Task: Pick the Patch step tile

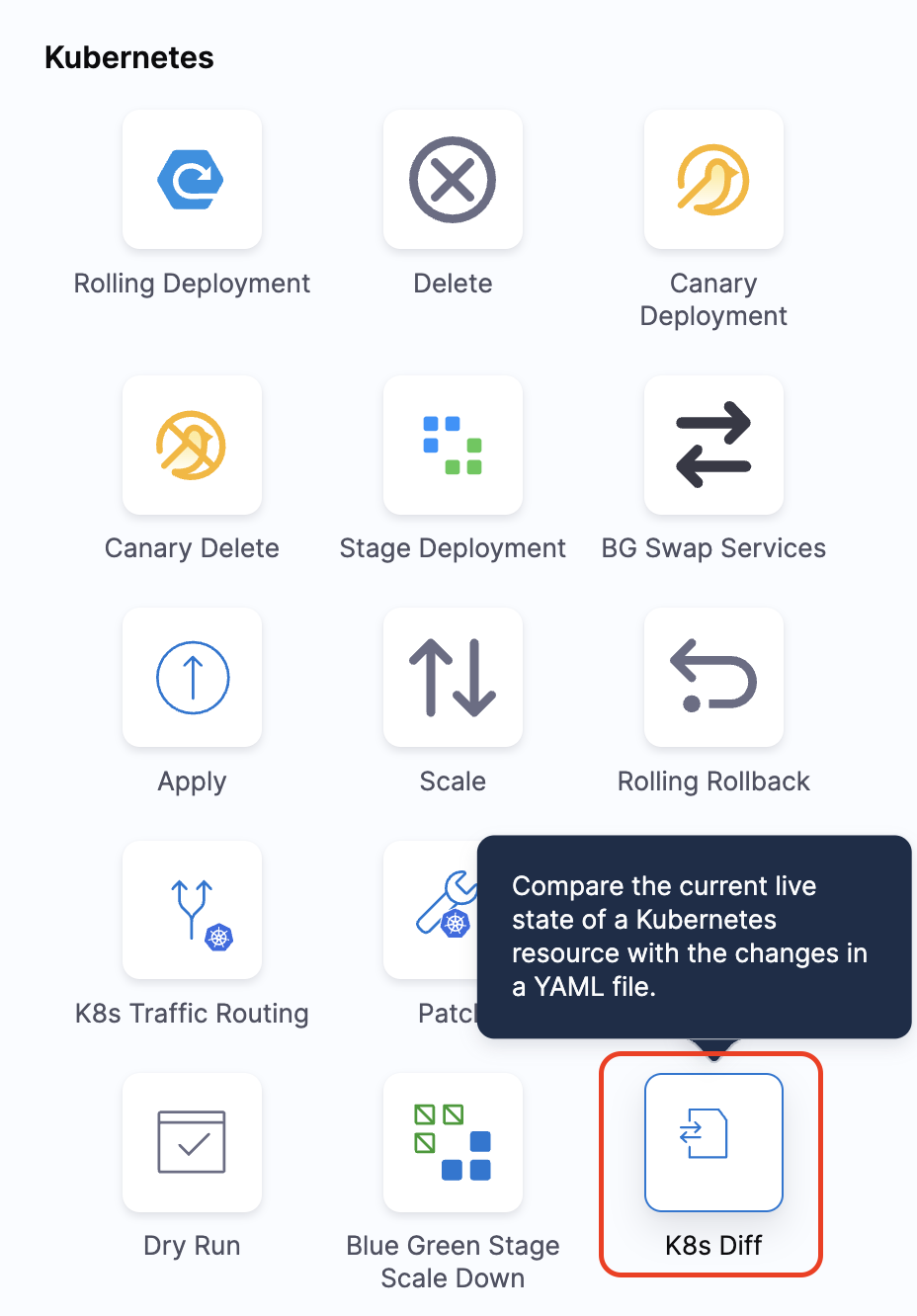Action: 431,910
